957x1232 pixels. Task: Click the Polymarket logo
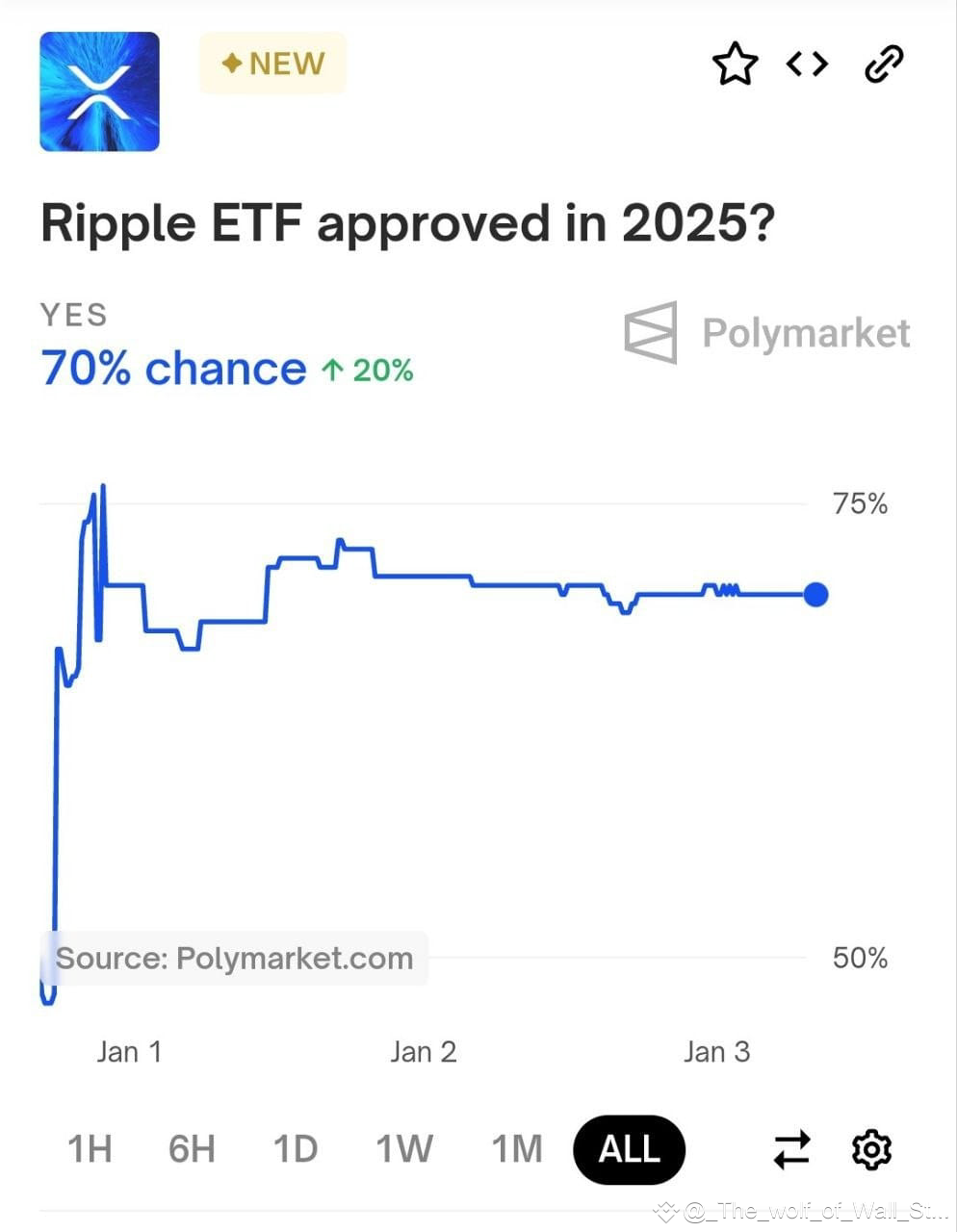pyautogui.click(x=767, y=333)
